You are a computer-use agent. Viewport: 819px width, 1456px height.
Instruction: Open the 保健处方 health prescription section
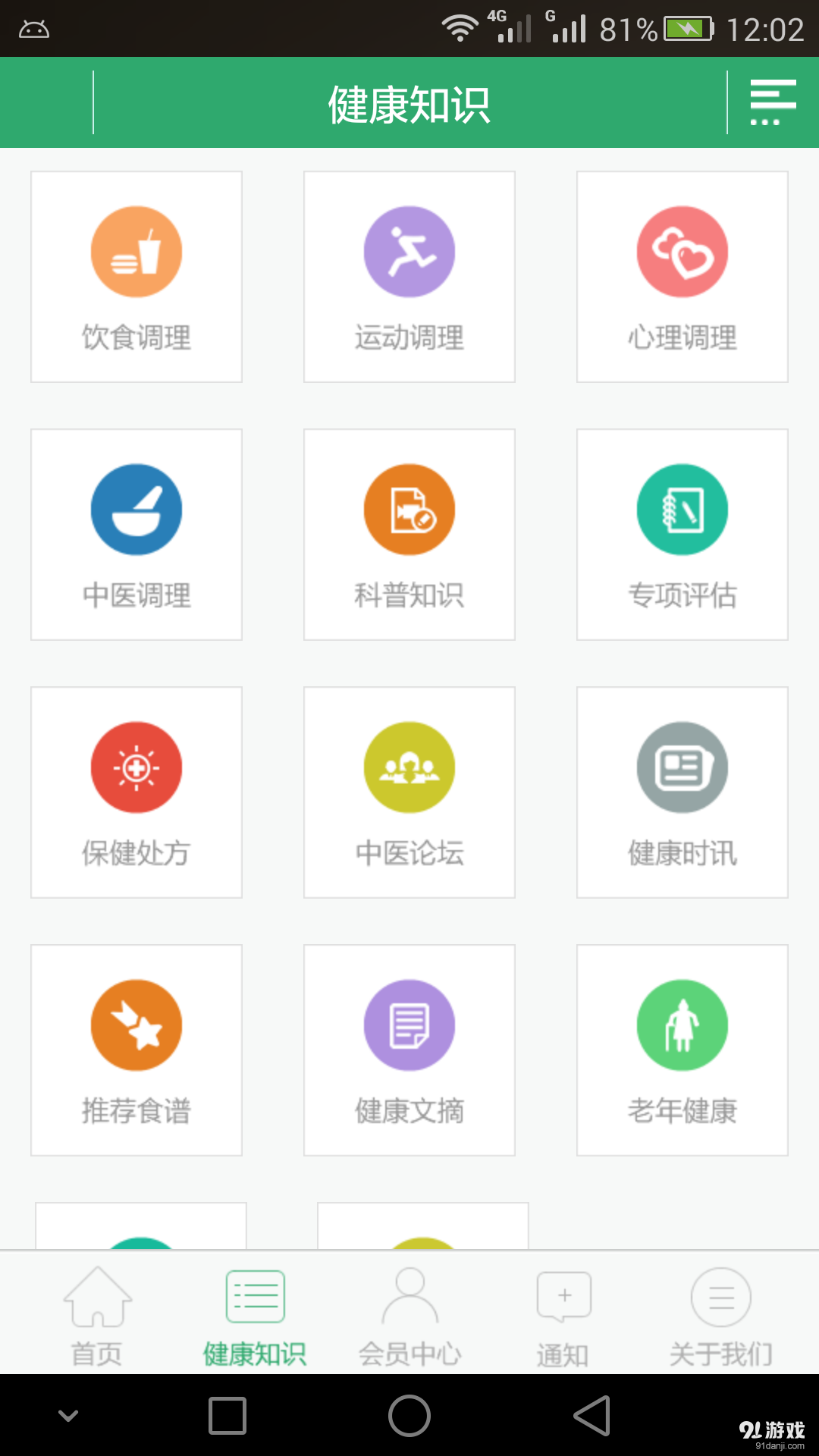tap(136, 792)
